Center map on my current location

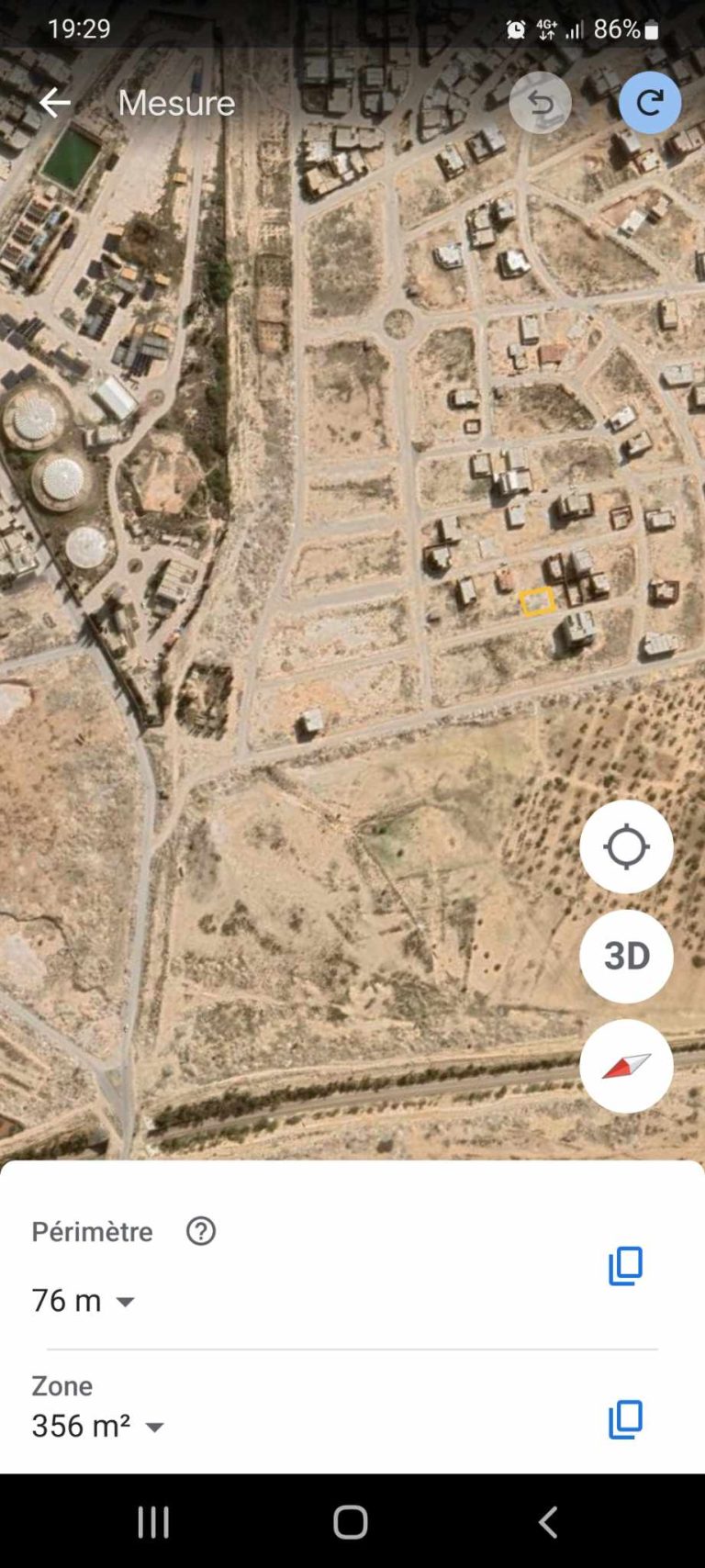pos(626,846)
